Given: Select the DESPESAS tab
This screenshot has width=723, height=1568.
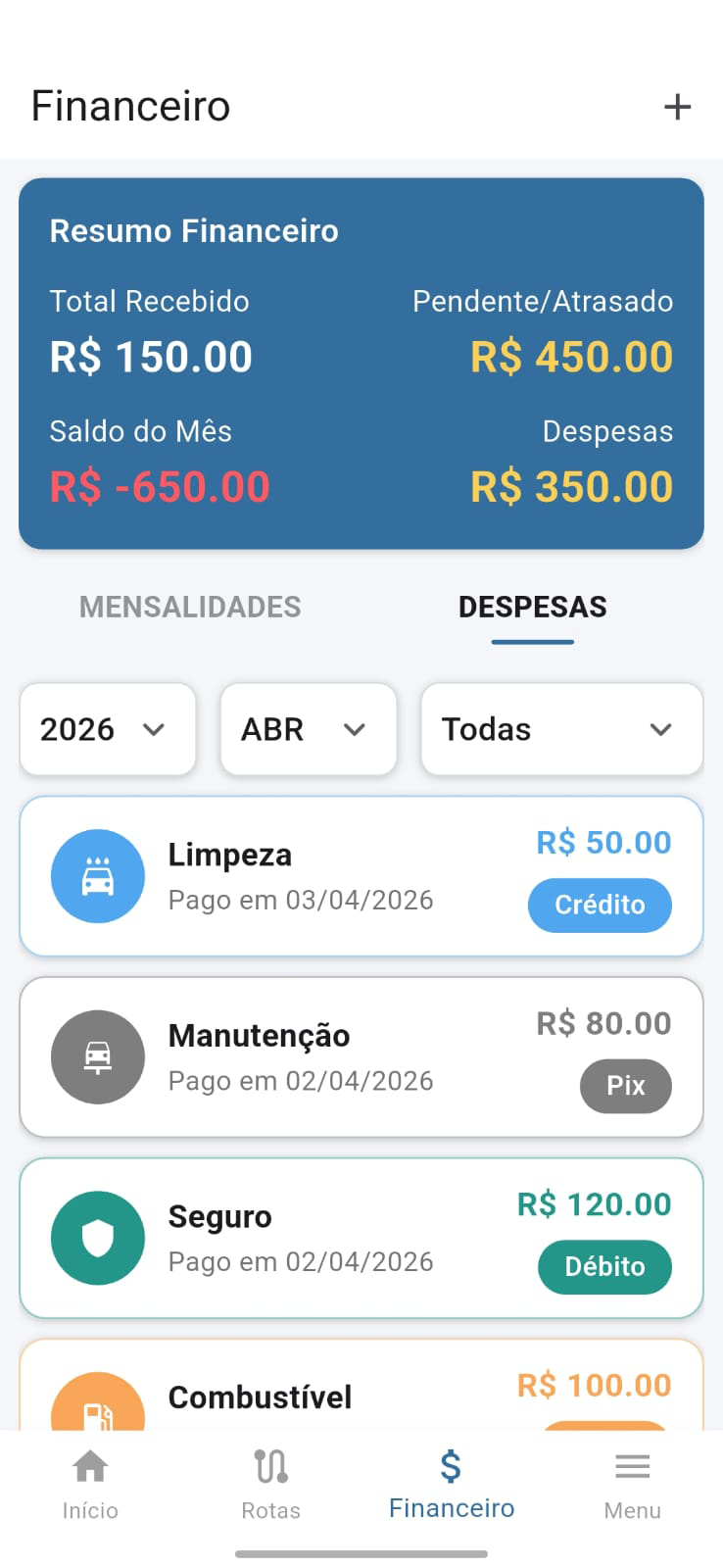Looking at the screenshot, I should pyautogui.click(x=532, y=607).
